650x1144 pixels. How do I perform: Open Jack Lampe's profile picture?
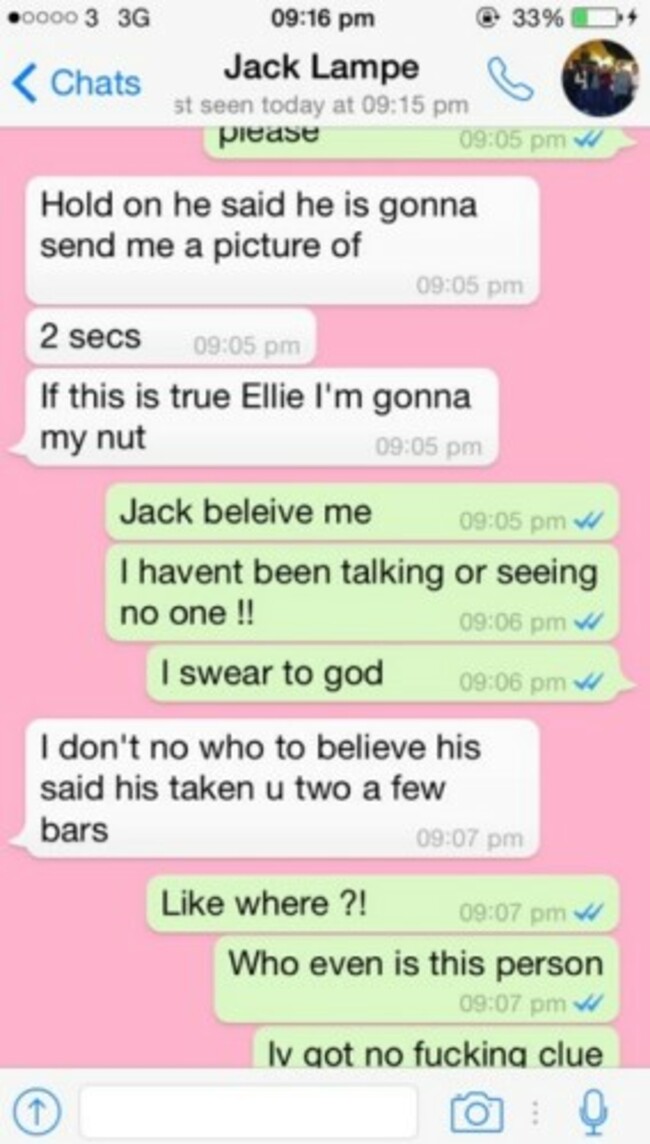coord(598,78)
